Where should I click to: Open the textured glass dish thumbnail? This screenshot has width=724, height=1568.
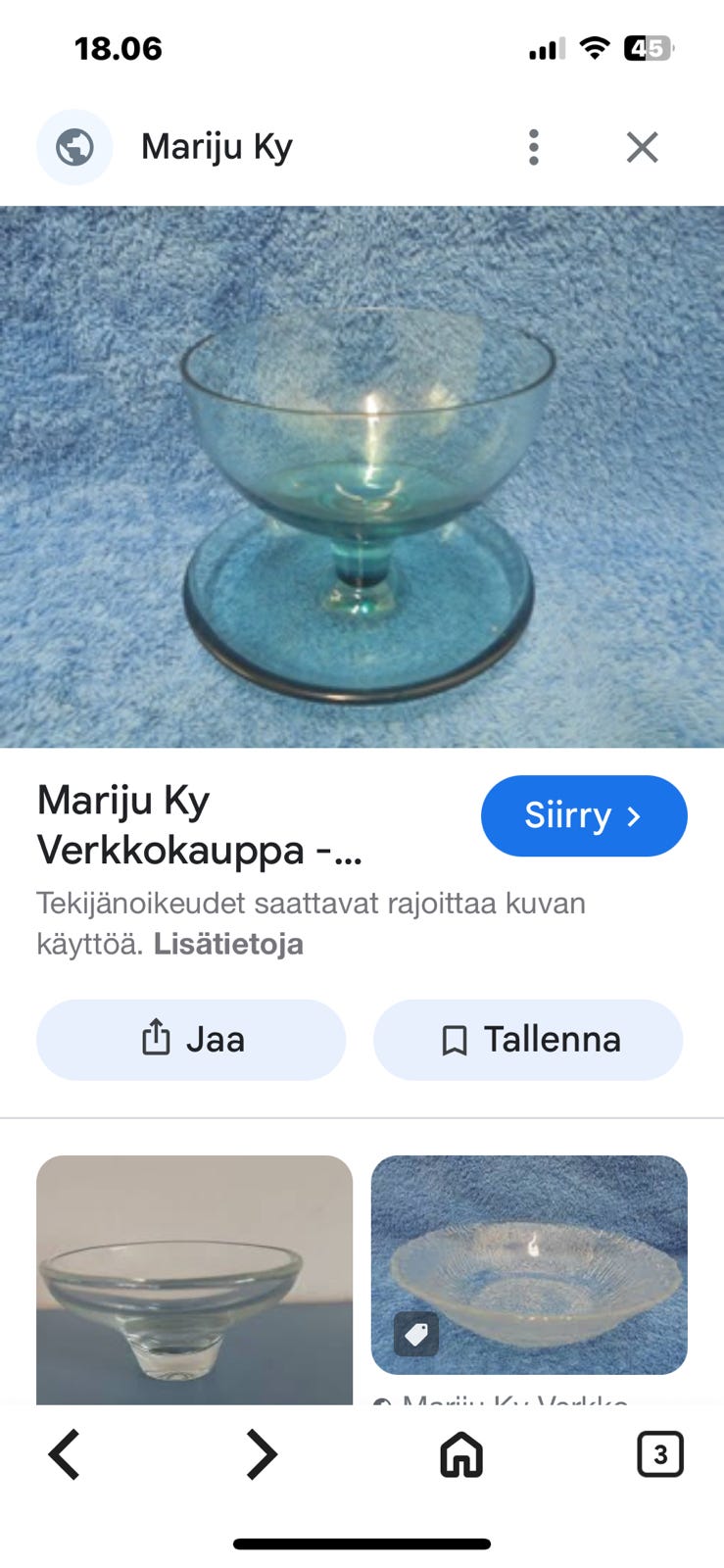(x=528, y=1264)
